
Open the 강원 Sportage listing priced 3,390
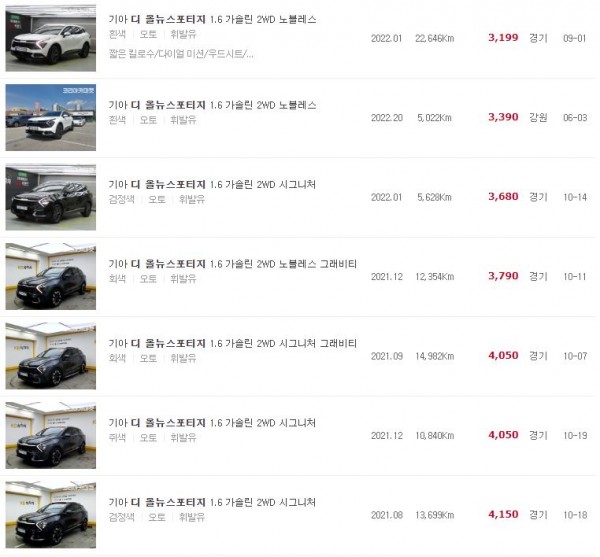click(x=212, y=104)
